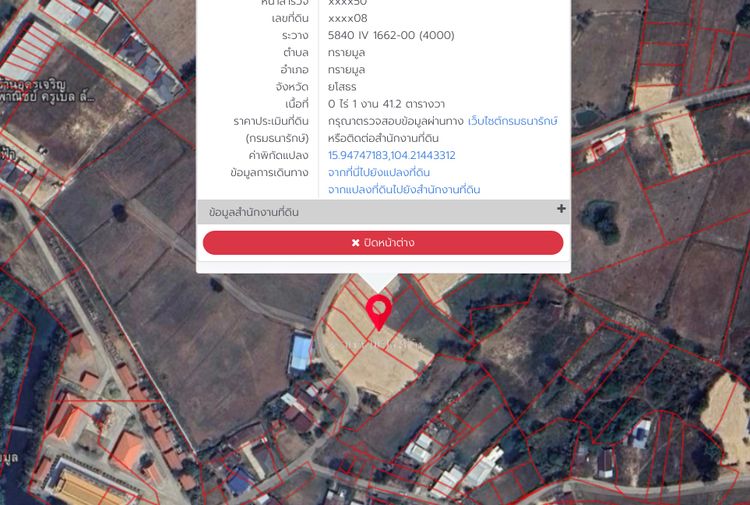Image resolution: width=750 pixels, height=505 pixels.
Task: Open directions จากที่นี่ไปยังแปลงที่ดิน
Action: click(378, 173)
